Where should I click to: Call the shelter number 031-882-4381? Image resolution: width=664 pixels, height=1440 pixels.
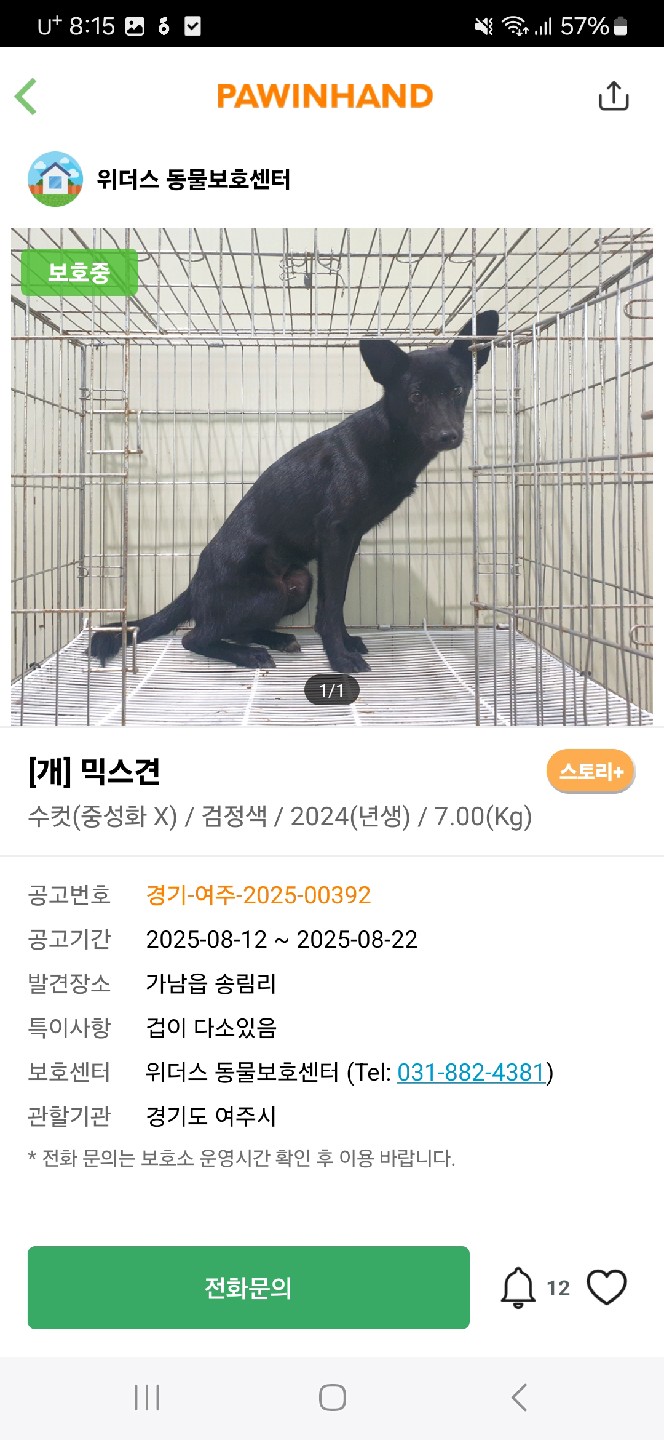tap(471, 1073)
